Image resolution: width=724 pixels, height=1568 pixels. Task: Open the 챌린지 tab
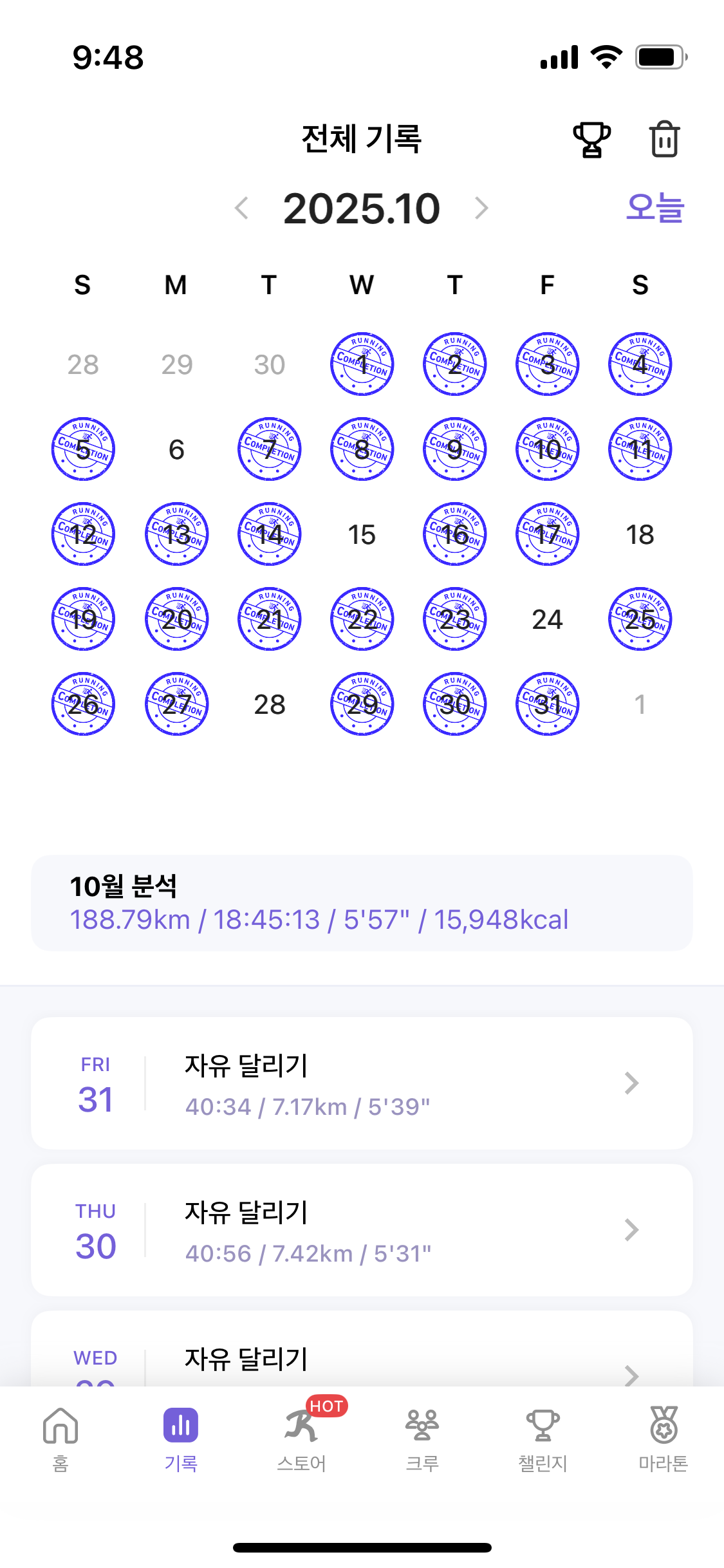(x=543, y=1439)
